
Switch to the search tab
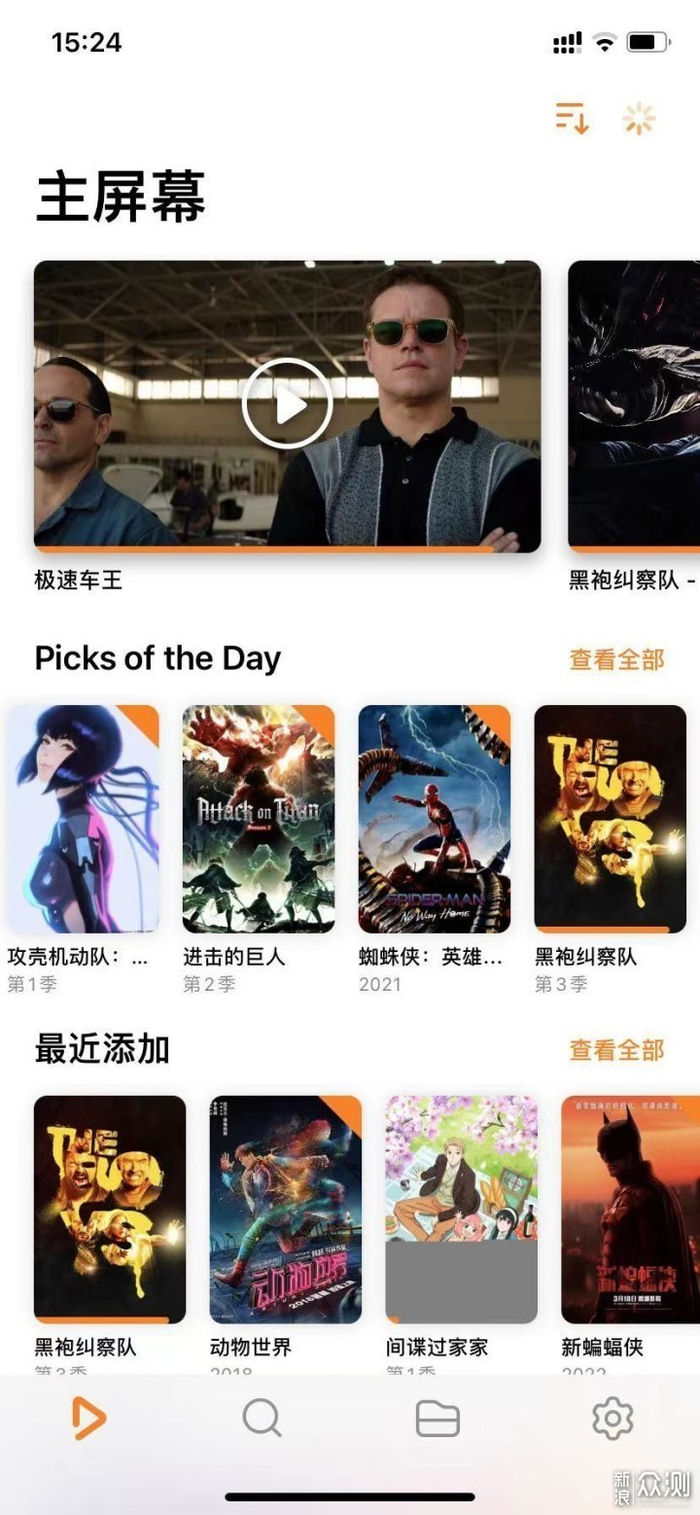pyautogui.click(x=262, y=1418)
